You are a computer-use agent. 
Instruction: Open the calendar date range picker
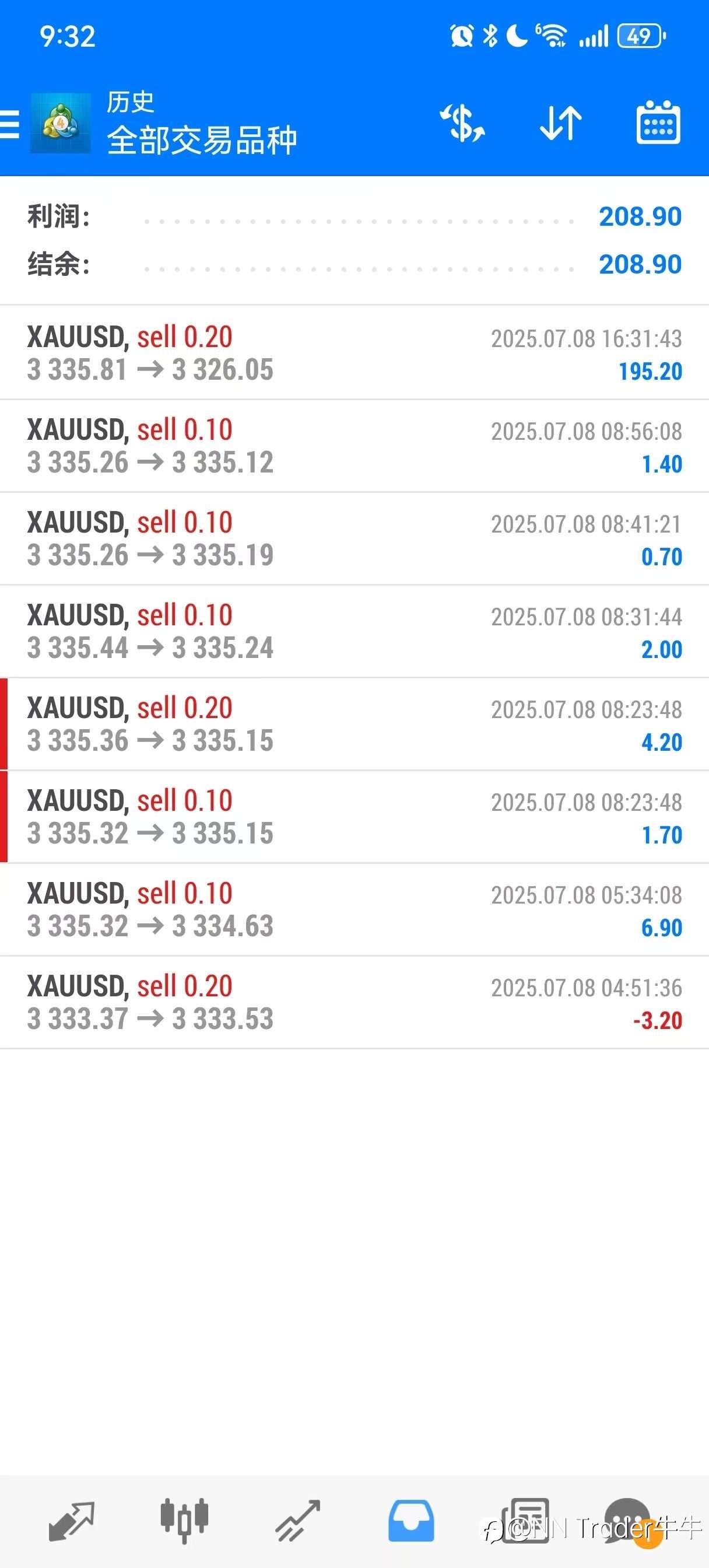point(658,123)
